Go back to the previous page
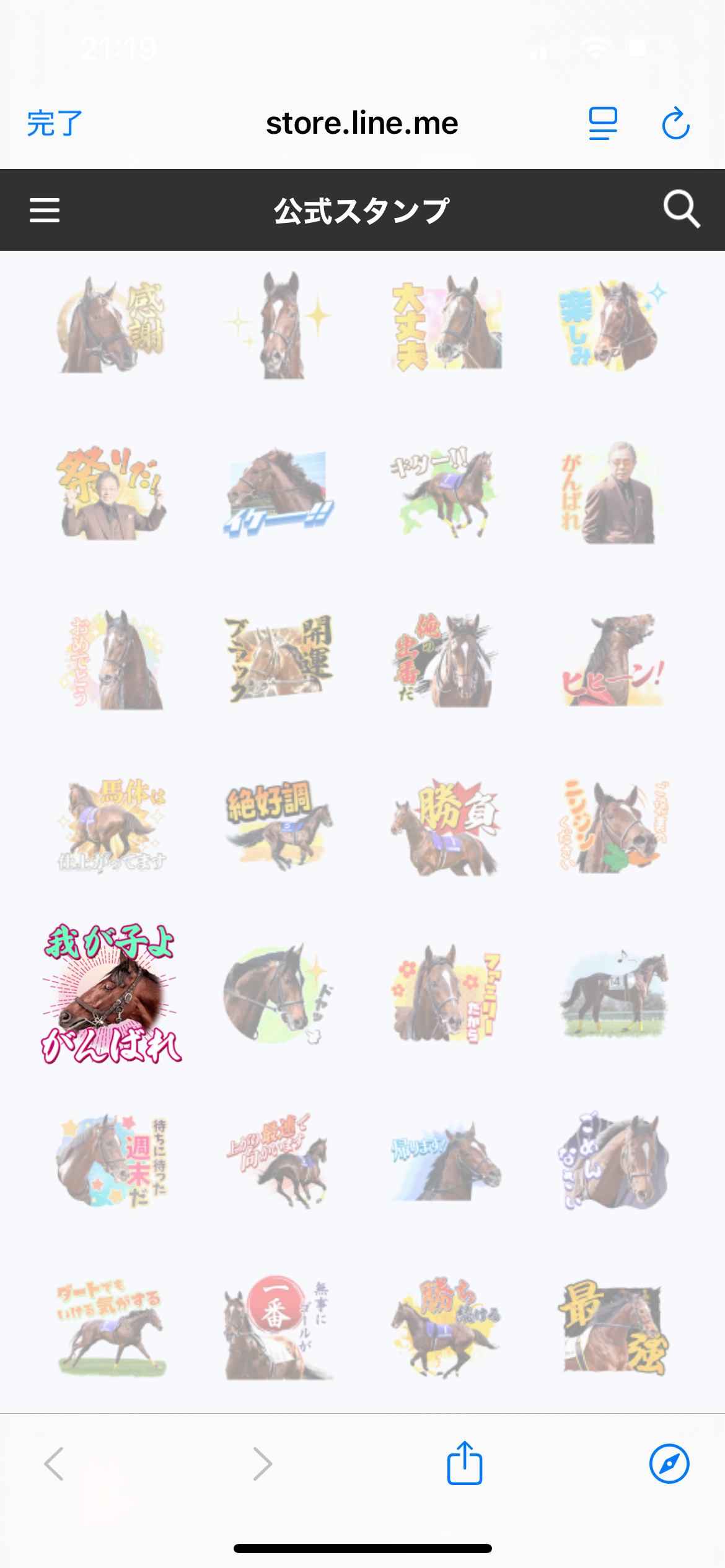This screenshot has width=725, height=1568. (x=55, y=1463)
